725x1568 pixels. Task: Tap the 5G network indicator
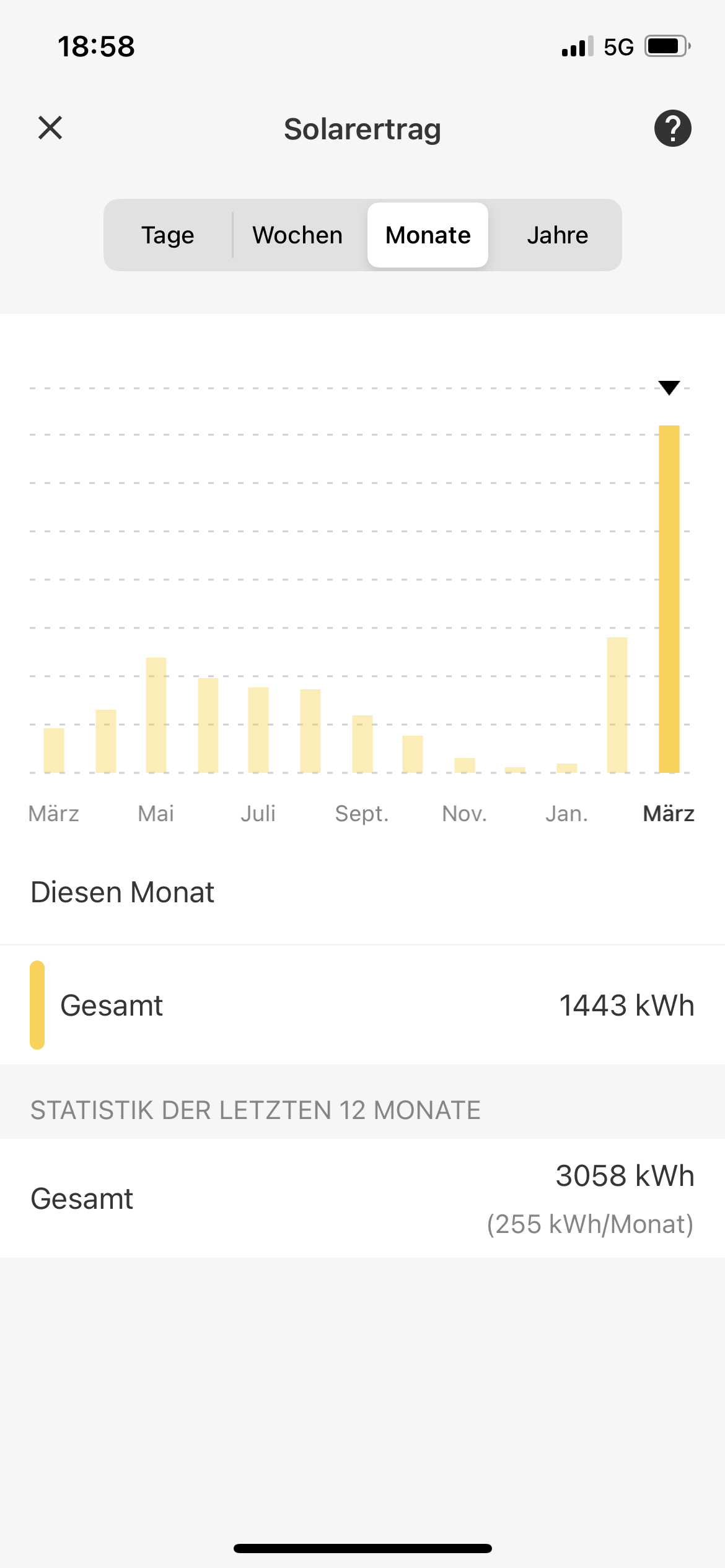click(617, 45)
